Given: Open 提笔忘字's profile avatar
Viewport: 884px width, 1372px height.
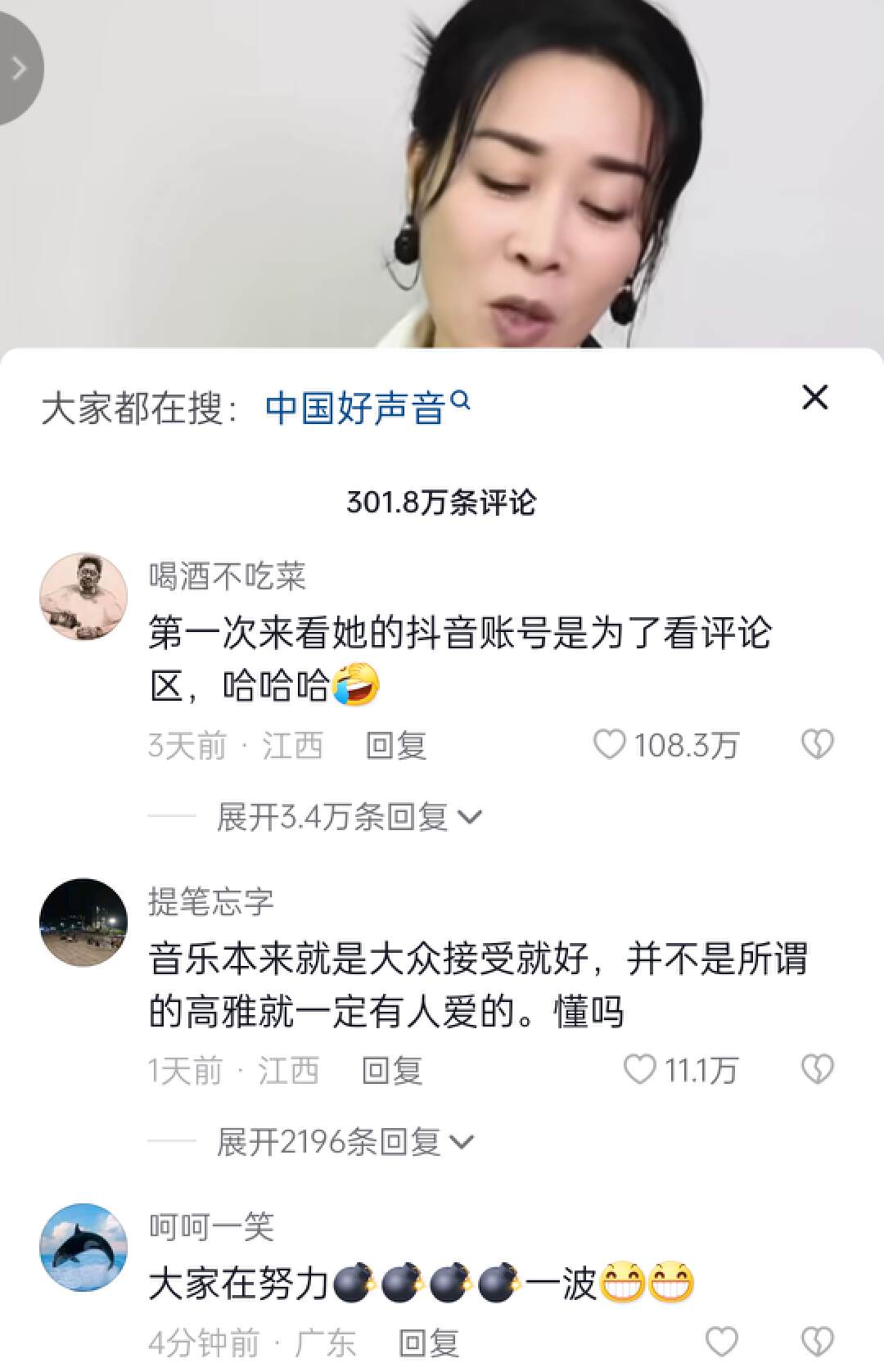Looking at the screenshot, I should [x=84, y=920].
